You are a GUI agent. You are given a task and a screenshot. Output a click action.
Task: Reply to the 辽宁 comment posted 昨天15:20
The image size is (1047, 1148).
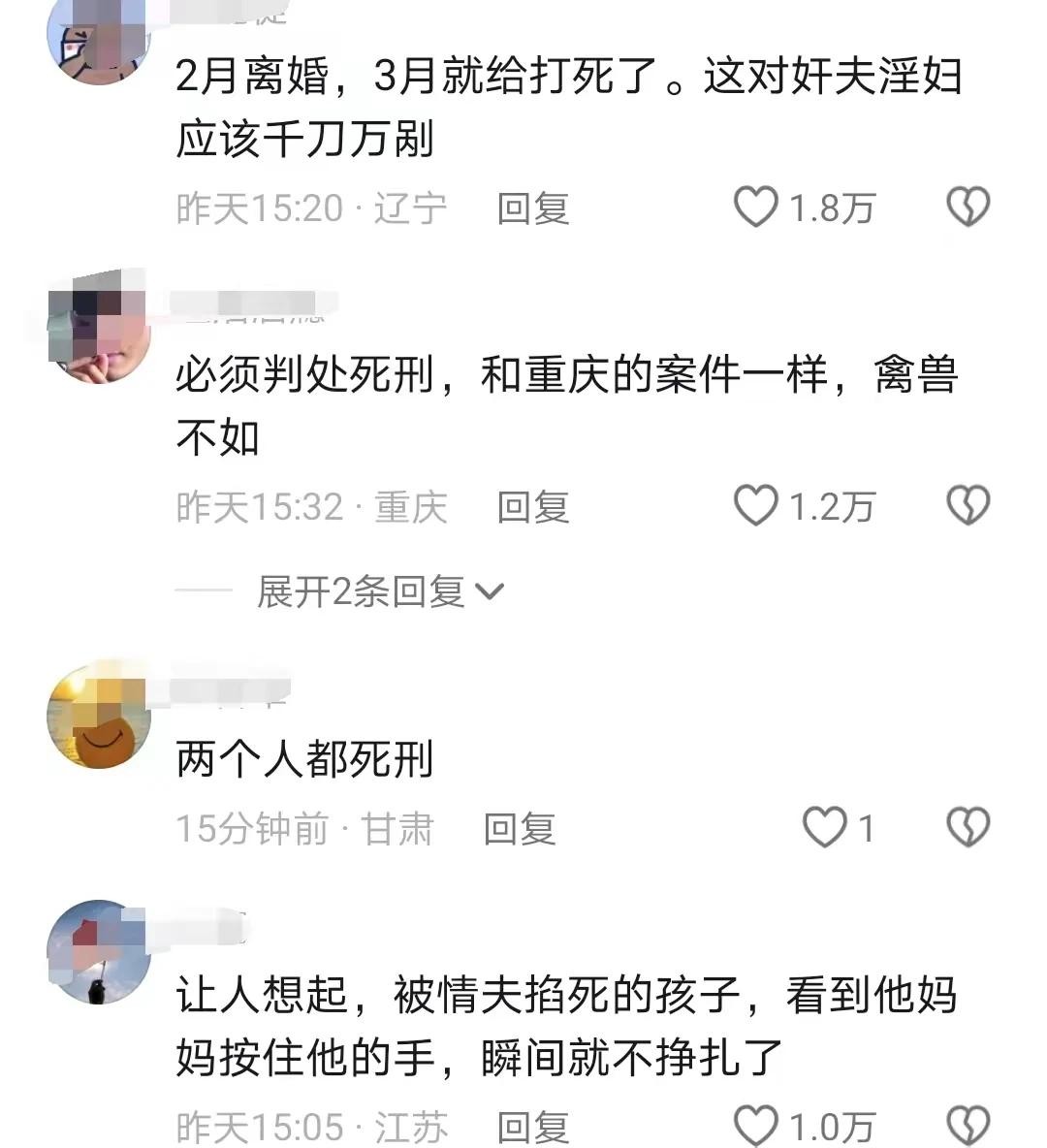tap(532, 208)
